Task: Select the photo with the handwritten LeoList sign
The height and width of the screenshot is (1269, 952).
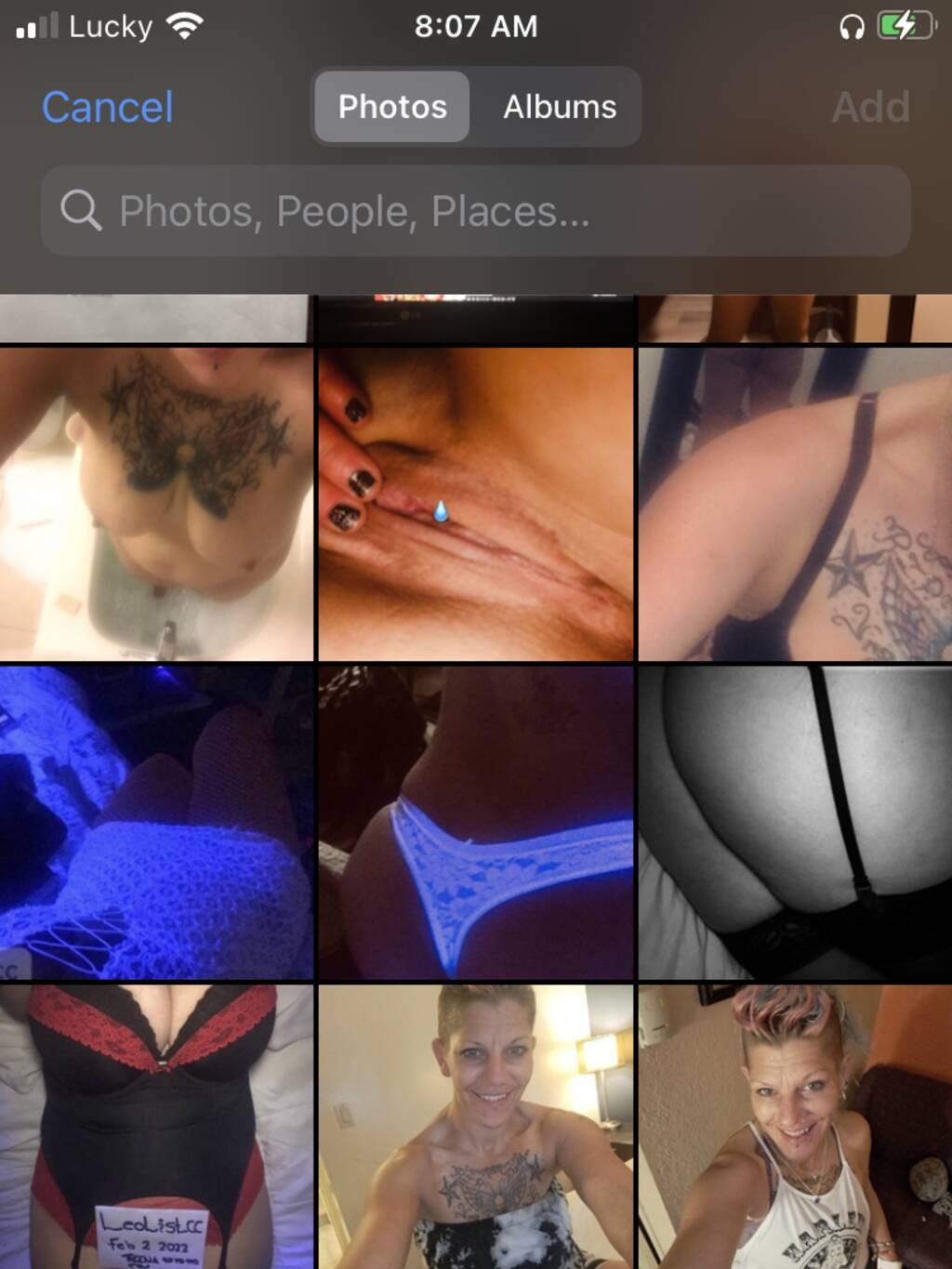Action: click(x=156, y=1127)
